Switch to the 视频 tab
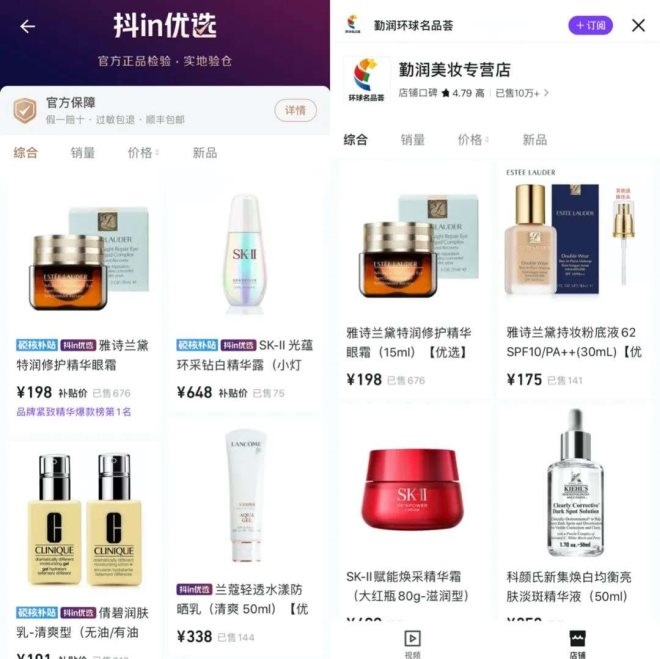The height and width of the screenshot is (659, 660). pos(413,642)
